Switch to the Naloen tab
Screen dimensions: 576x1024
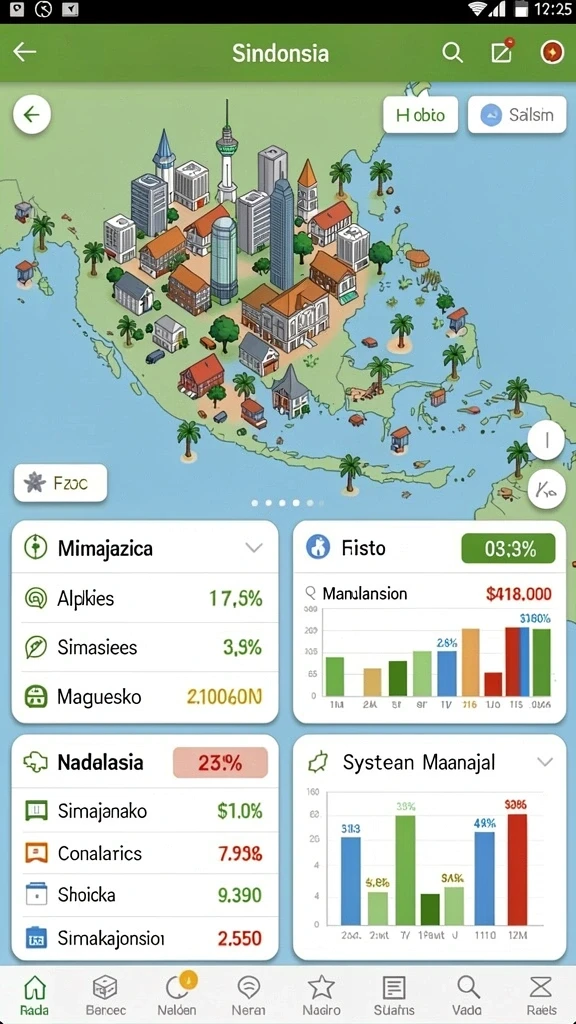pos(177,995)
